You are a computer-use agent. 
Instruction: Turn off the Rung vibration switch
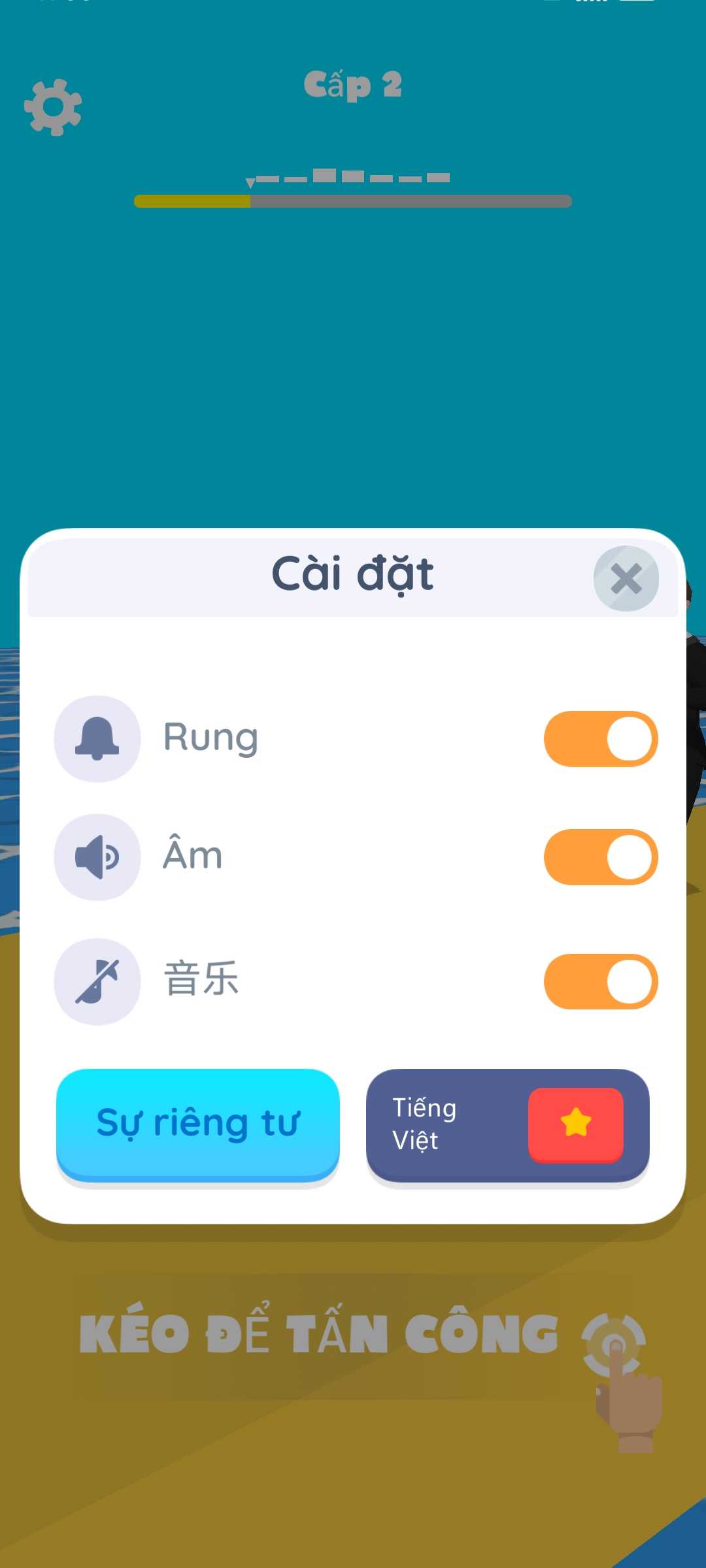point(600,739)
